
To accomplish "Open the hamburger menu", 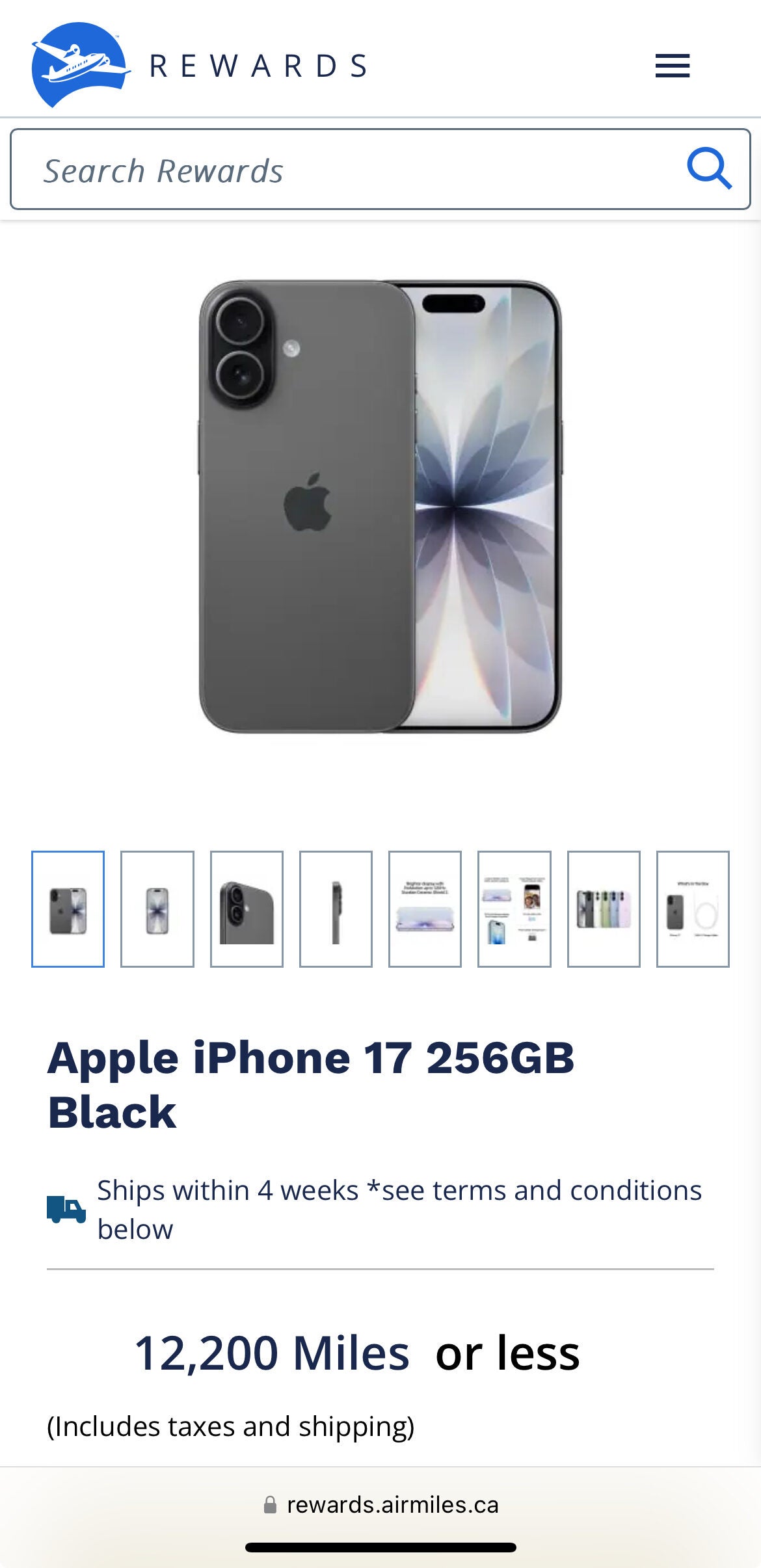I will (672, 66).
